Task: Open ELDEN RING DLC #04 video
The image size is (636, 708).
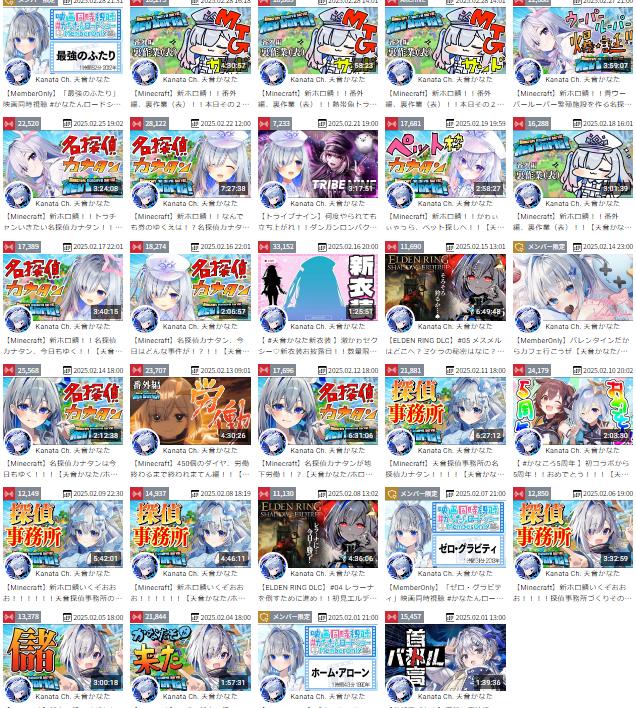Action: 318,534
